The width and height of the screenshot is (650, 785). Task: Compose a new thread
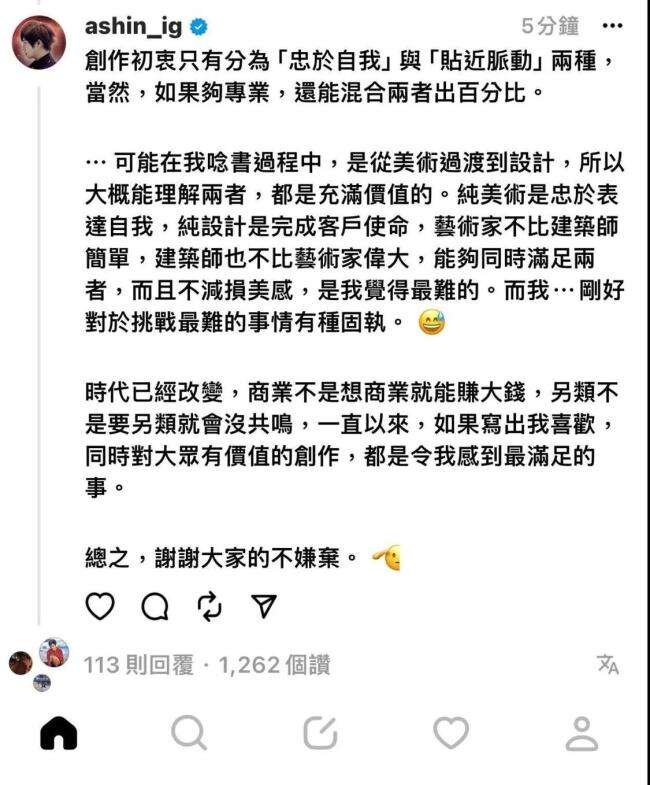tap(320, 733)
